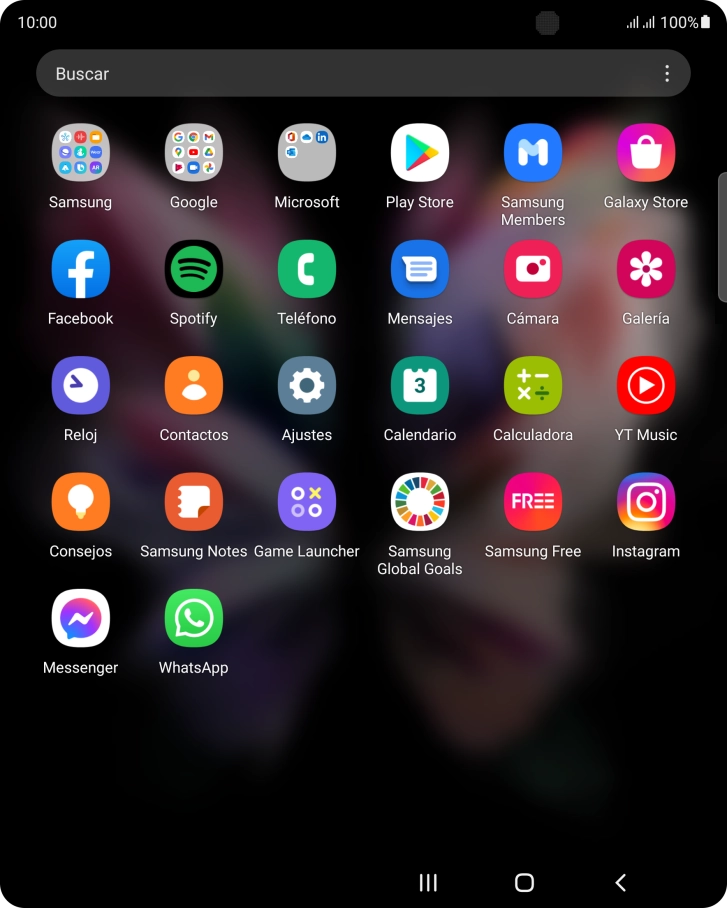Launch Instagram
This screenshot has width=727, height=908.
pyautogui.click(x=645, y=502)
